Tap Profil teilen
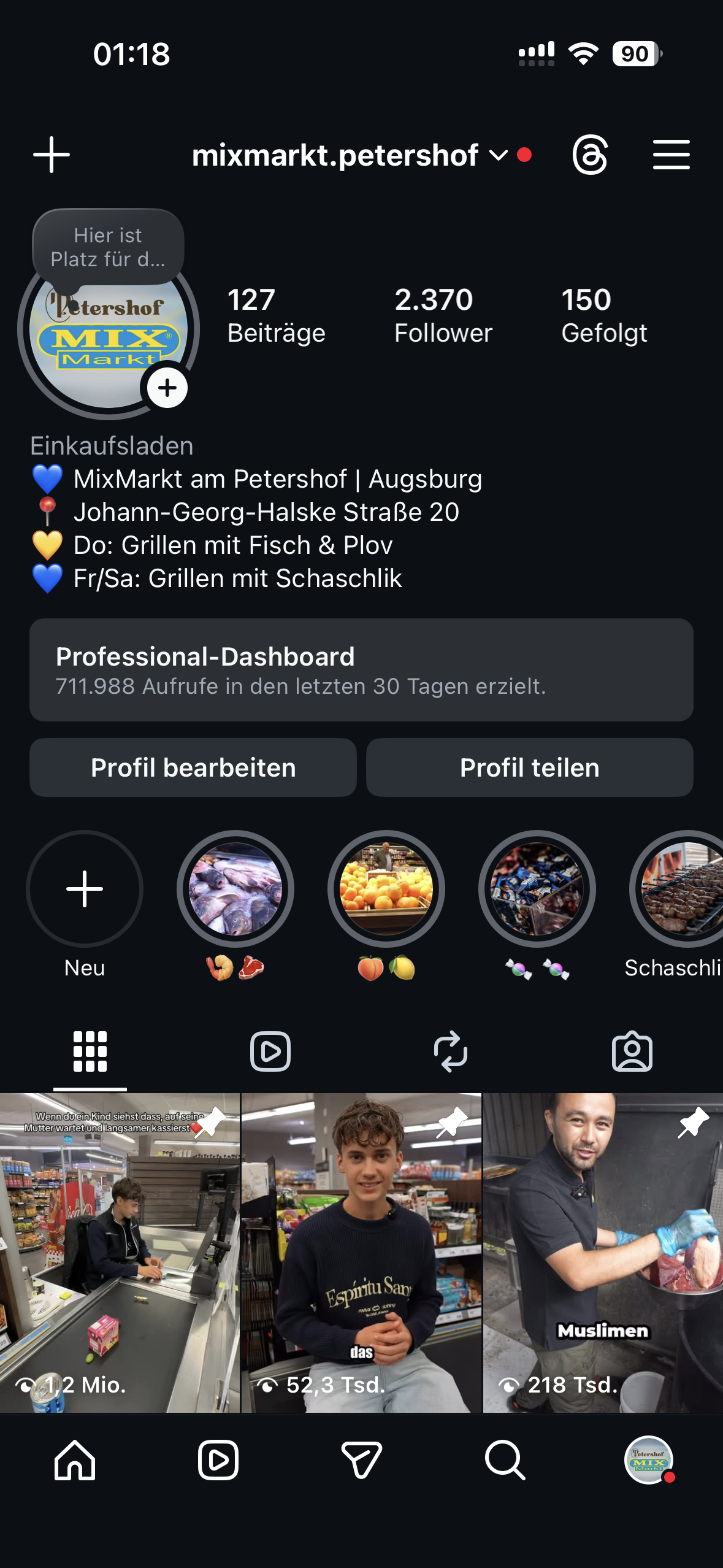The height and width of the screenshot is (1568, 723). pos(529,767)
